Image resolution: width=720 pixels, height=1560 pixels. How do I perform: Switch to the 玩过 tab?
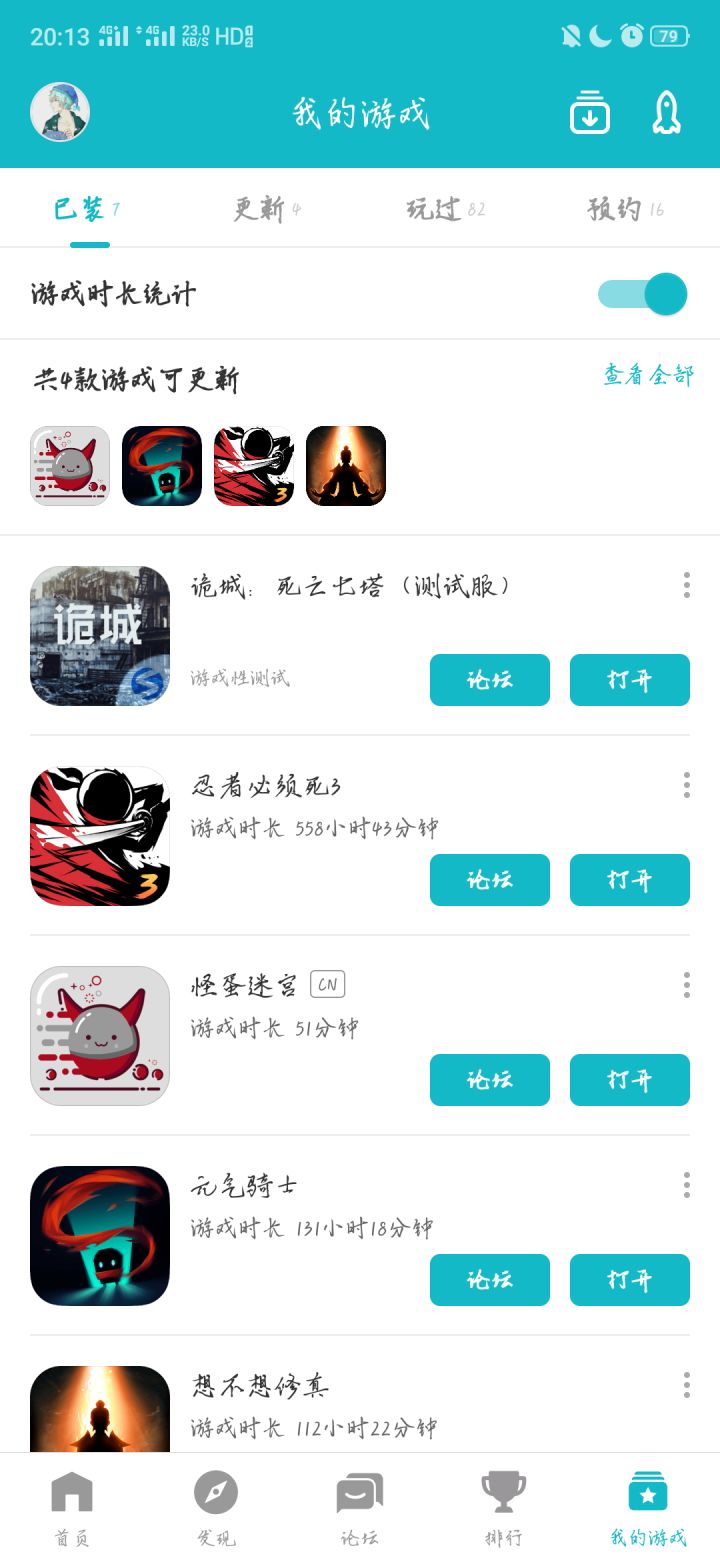tap(445, 209)
